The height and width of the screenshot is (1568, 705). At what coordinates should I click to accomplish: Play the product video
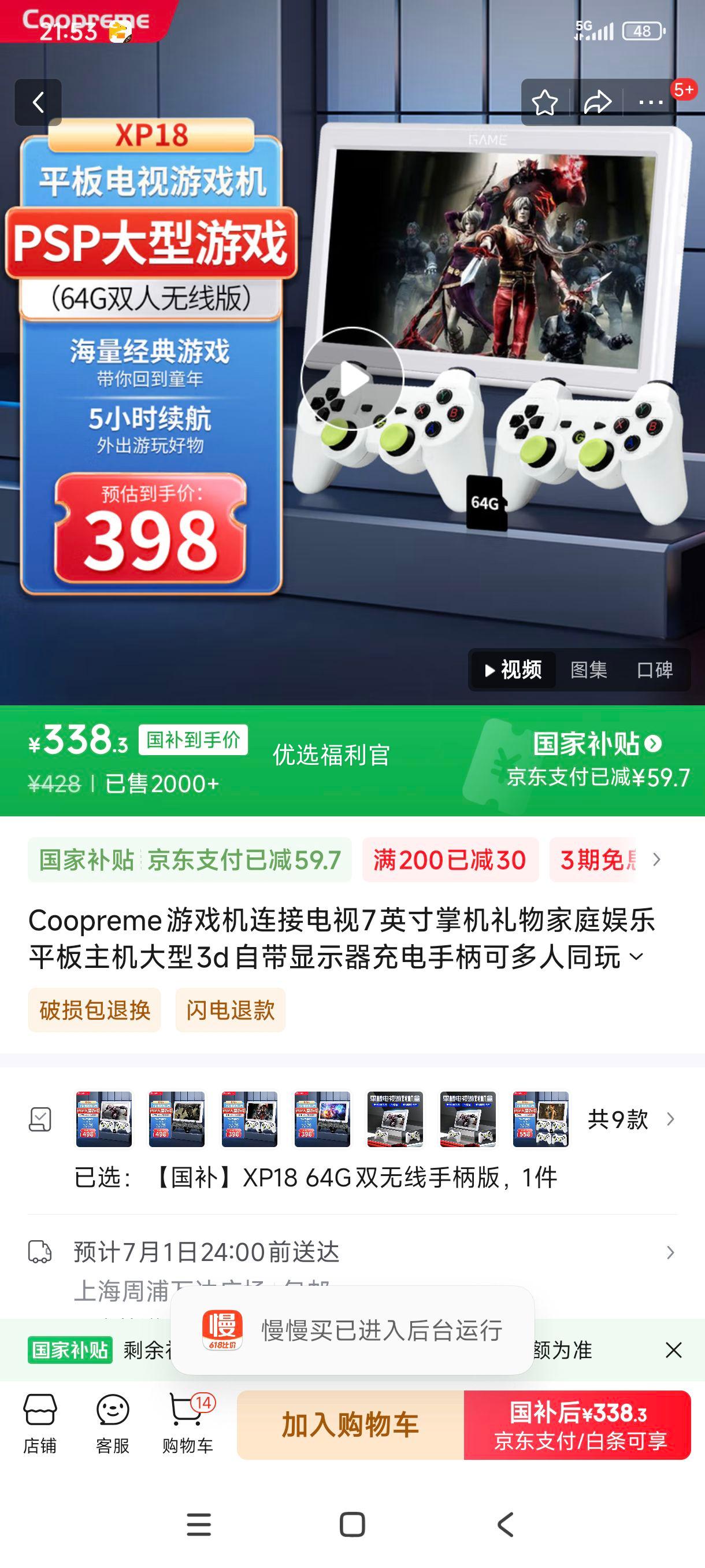[x=352, y=379]
